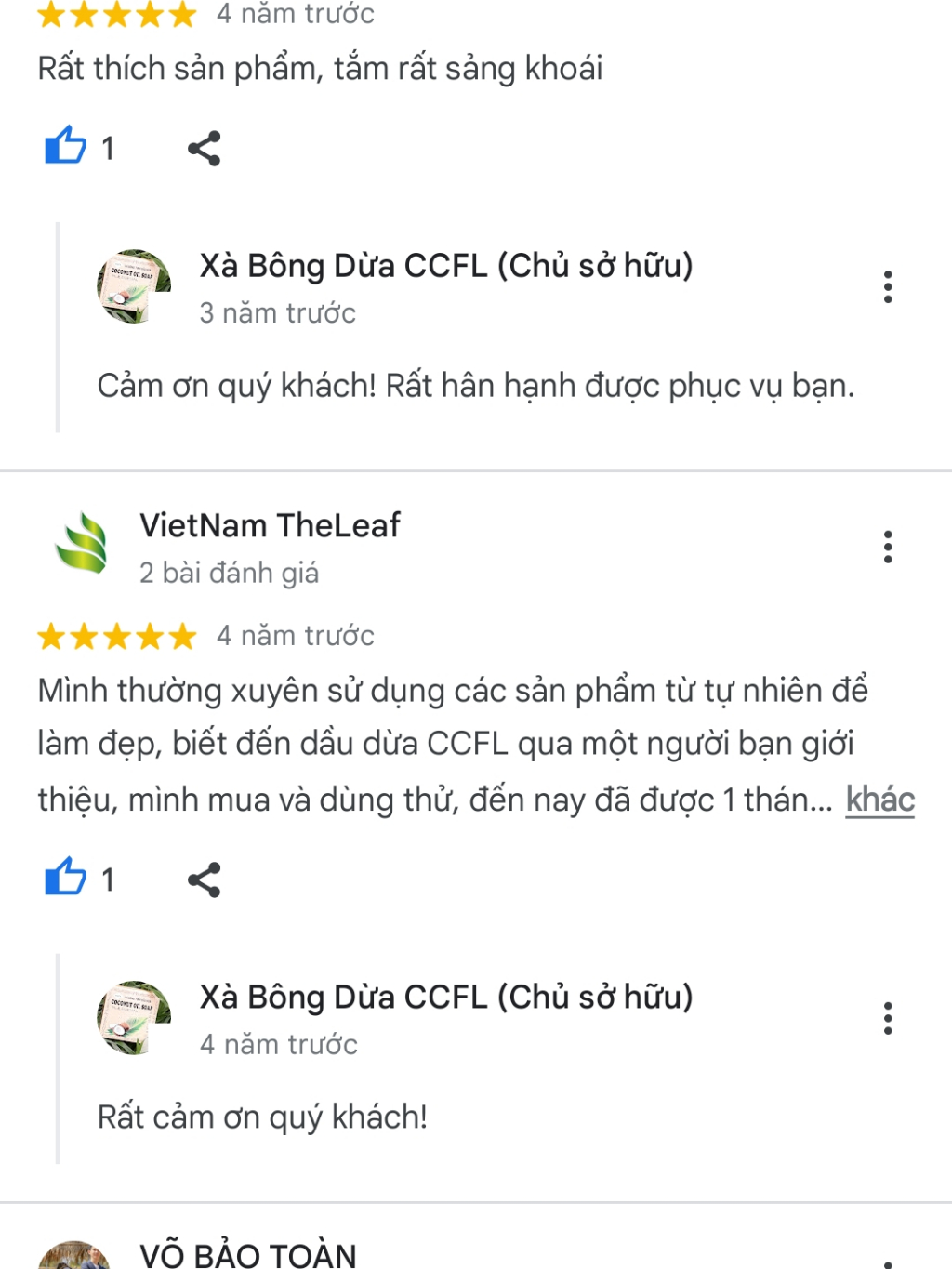The height and width of the screenshot is (1269, 952).
Task: Expand VietNam TheLeaf review with 'khác'
Action: (879, 800)
